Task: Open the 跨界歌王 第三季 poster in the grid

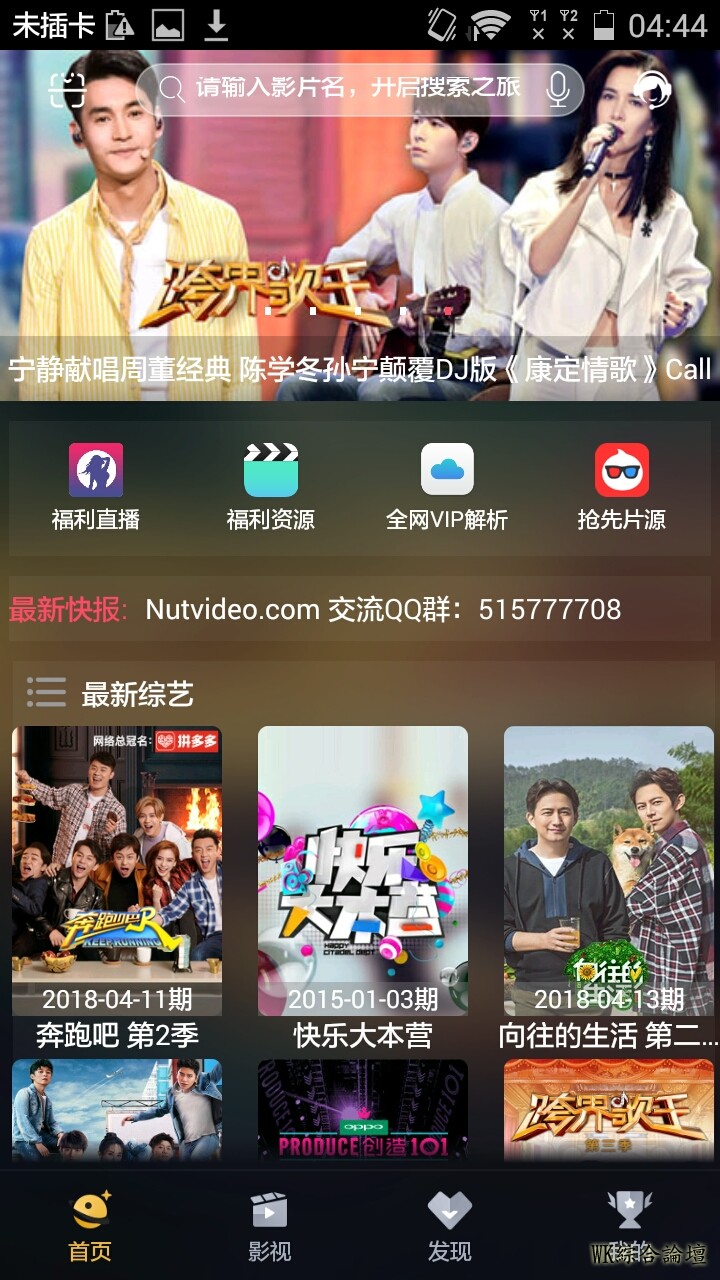Action: pos(608,1112)
